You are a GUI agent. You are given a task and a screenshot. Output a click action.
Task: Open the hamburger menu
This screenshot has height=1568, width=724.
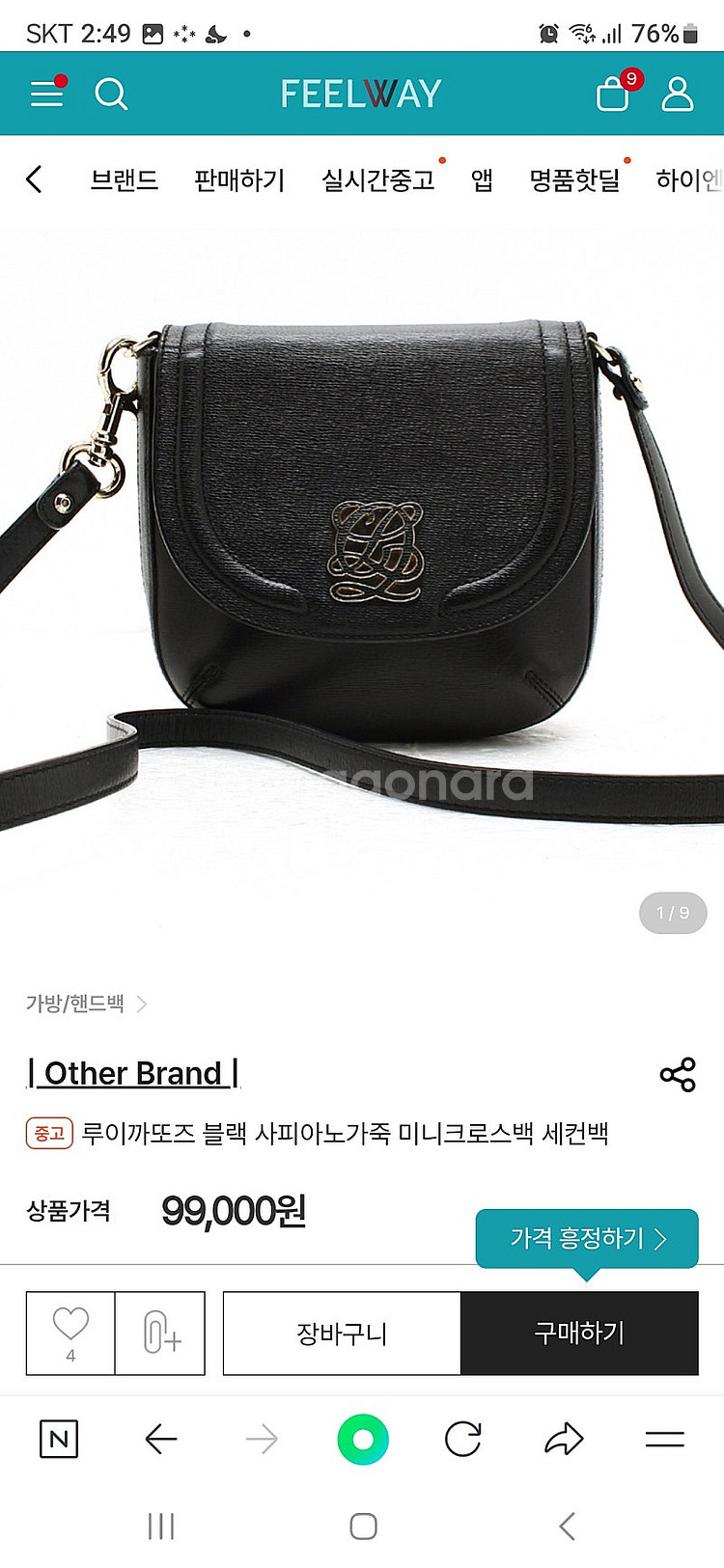(x=47, y=94)
